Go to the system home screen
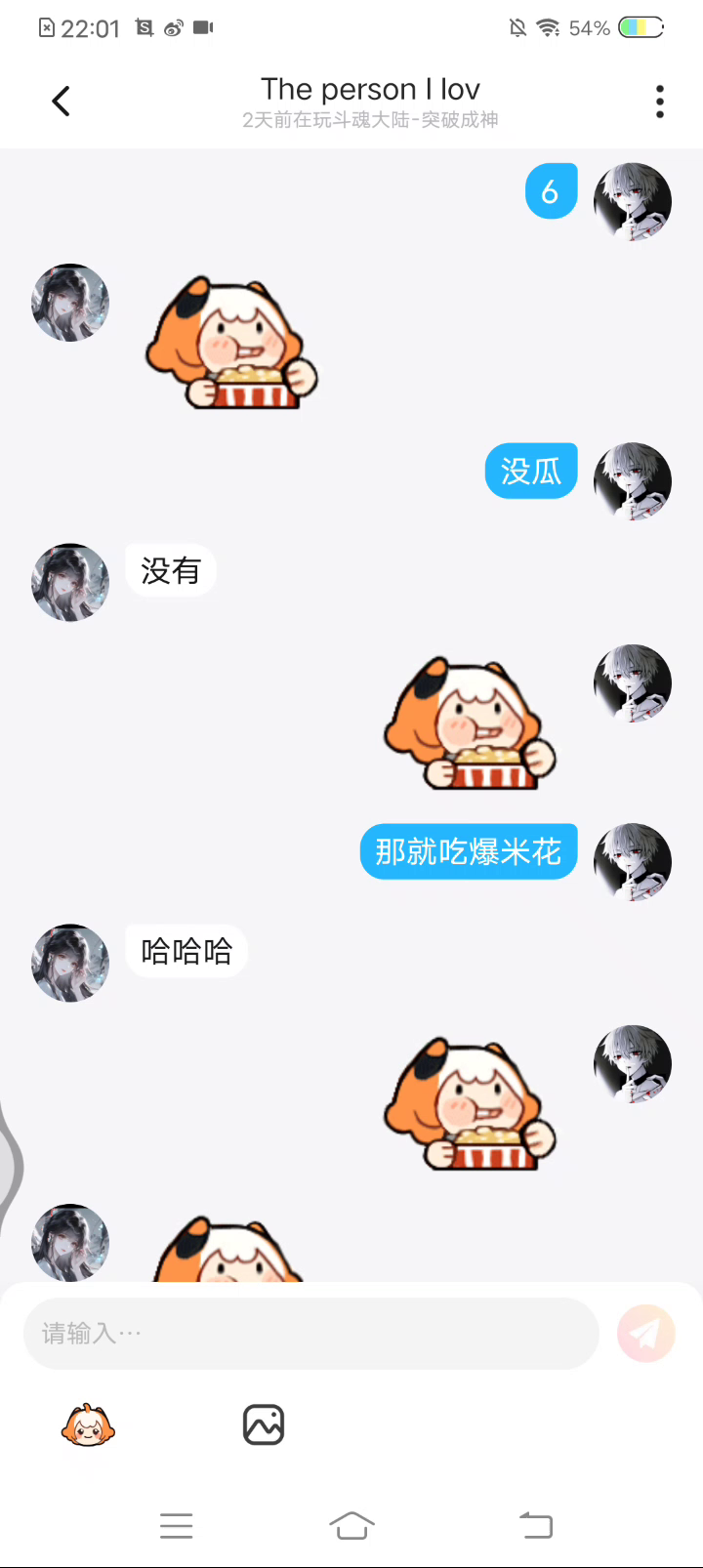703x1568 pixels. point(351,1525)
